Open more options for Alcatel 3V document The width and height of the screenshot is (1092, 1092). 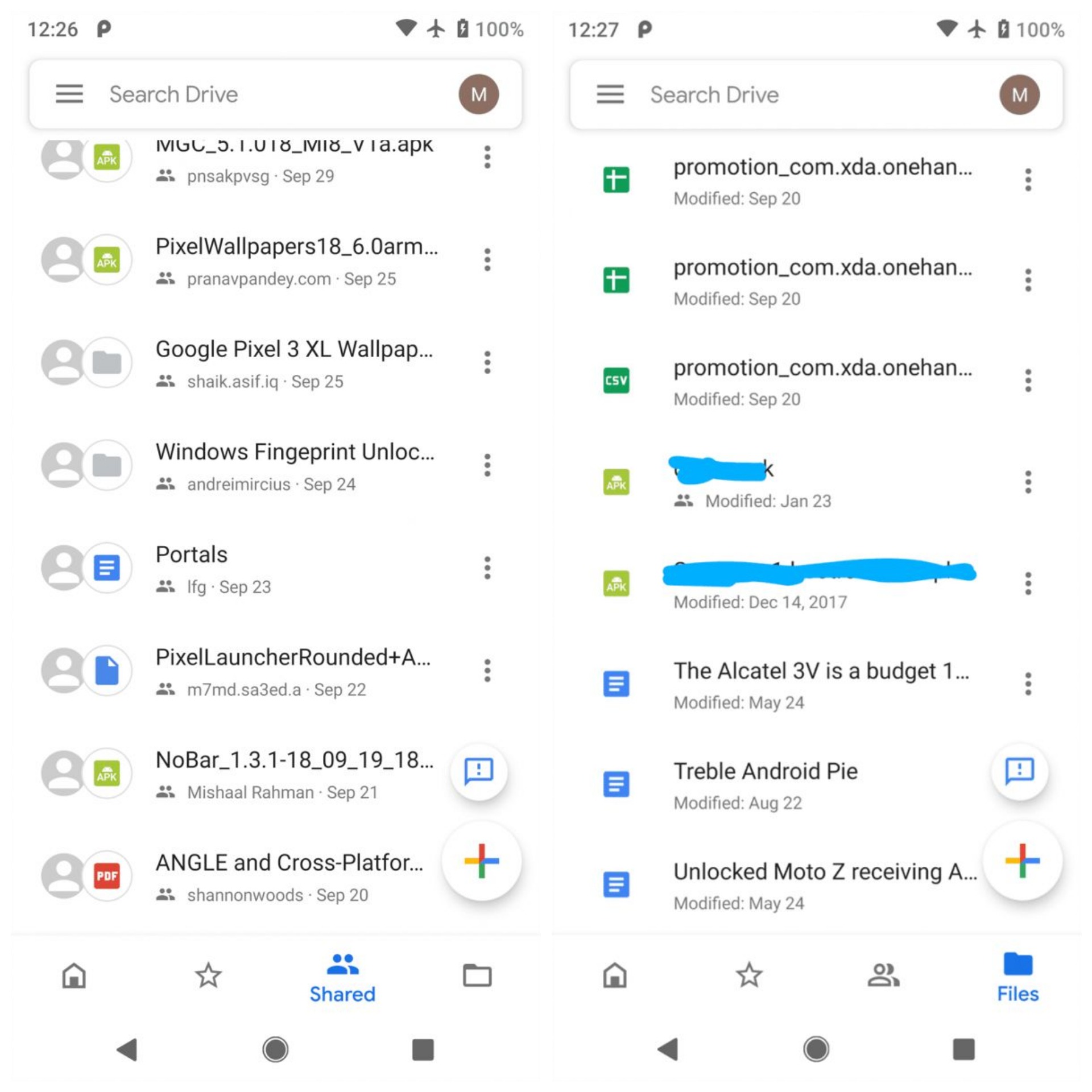pos(1028,684)
